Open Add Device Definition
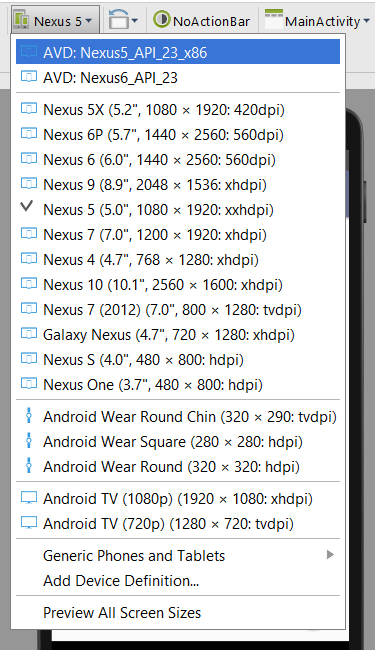The height and width of the screenshot is (650, 375). click(x=178, y=580)
